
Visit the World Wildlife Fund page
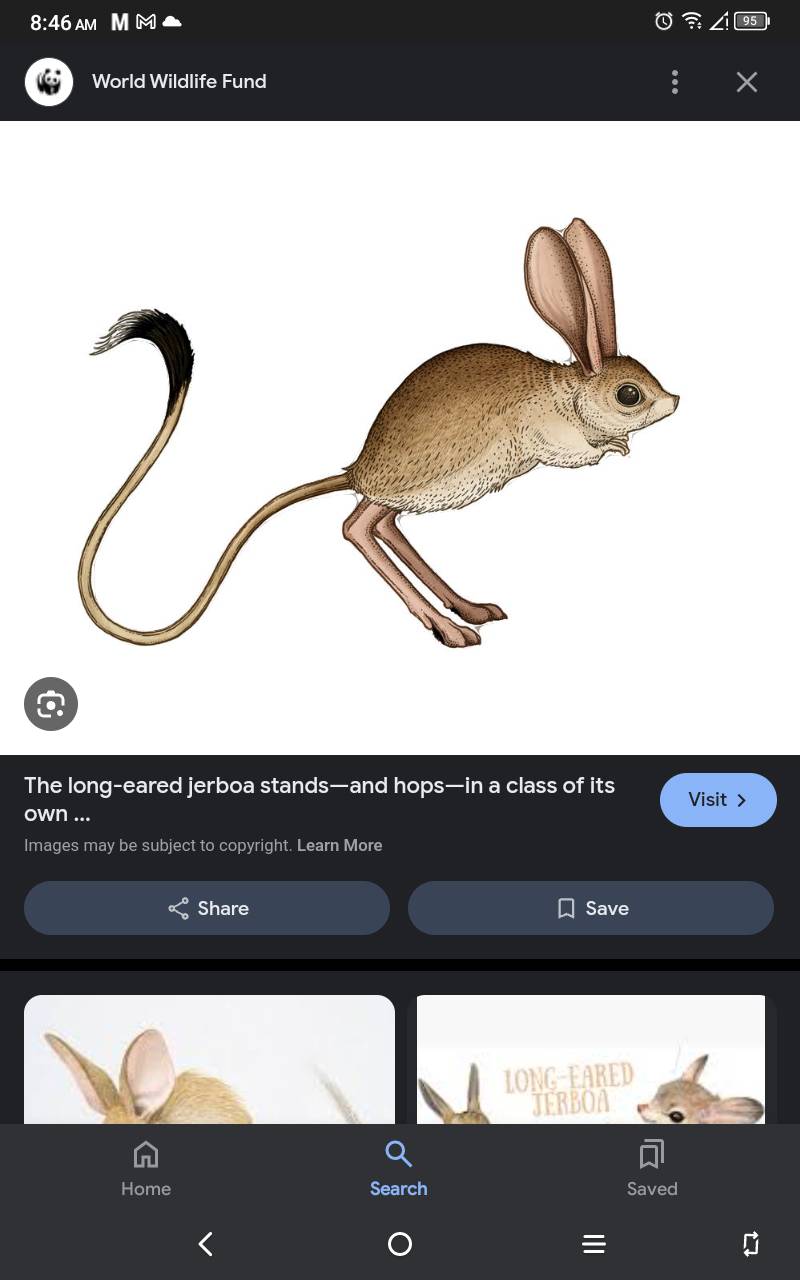click(x=717, y=800)
